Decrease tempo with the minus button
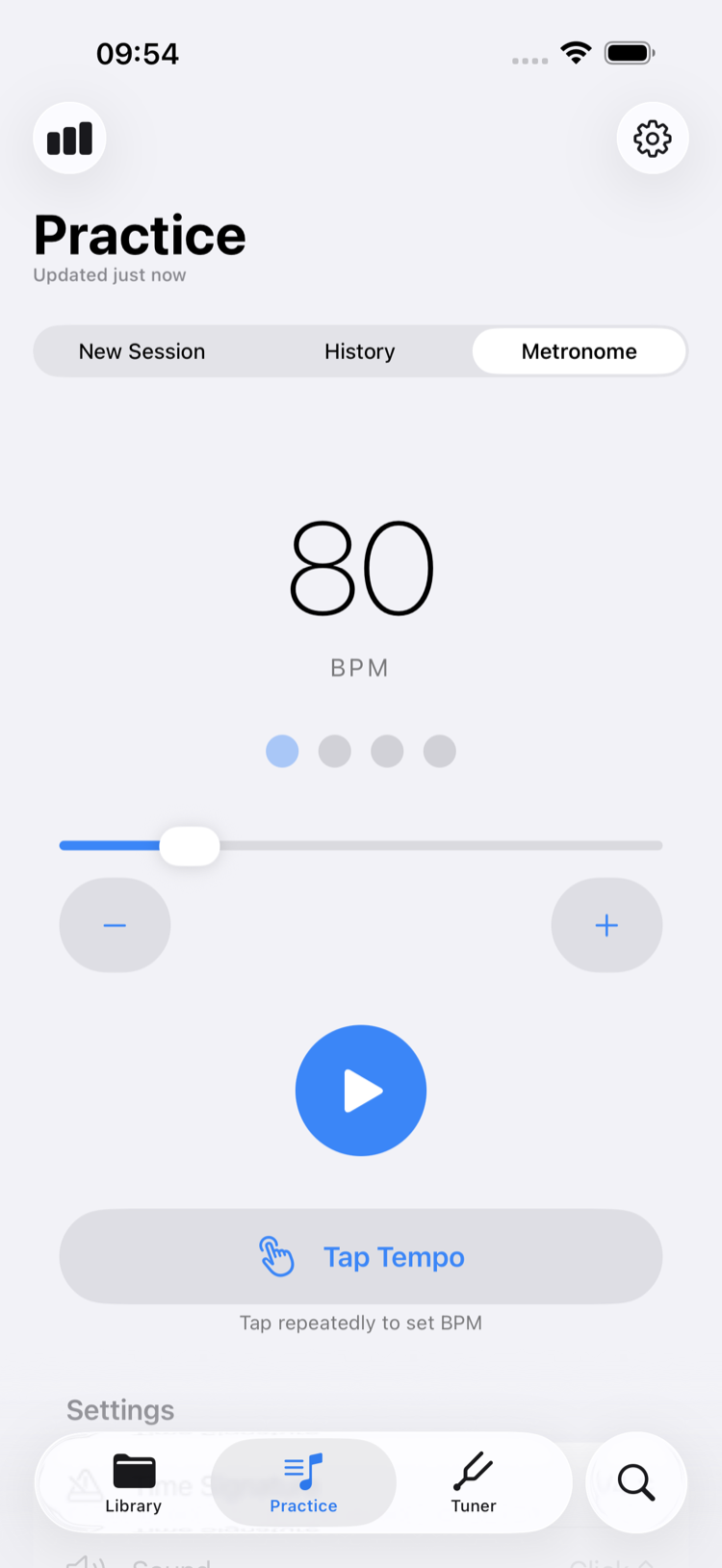The height and width of the screenshot is (1568, 722). tap(115, 925)
